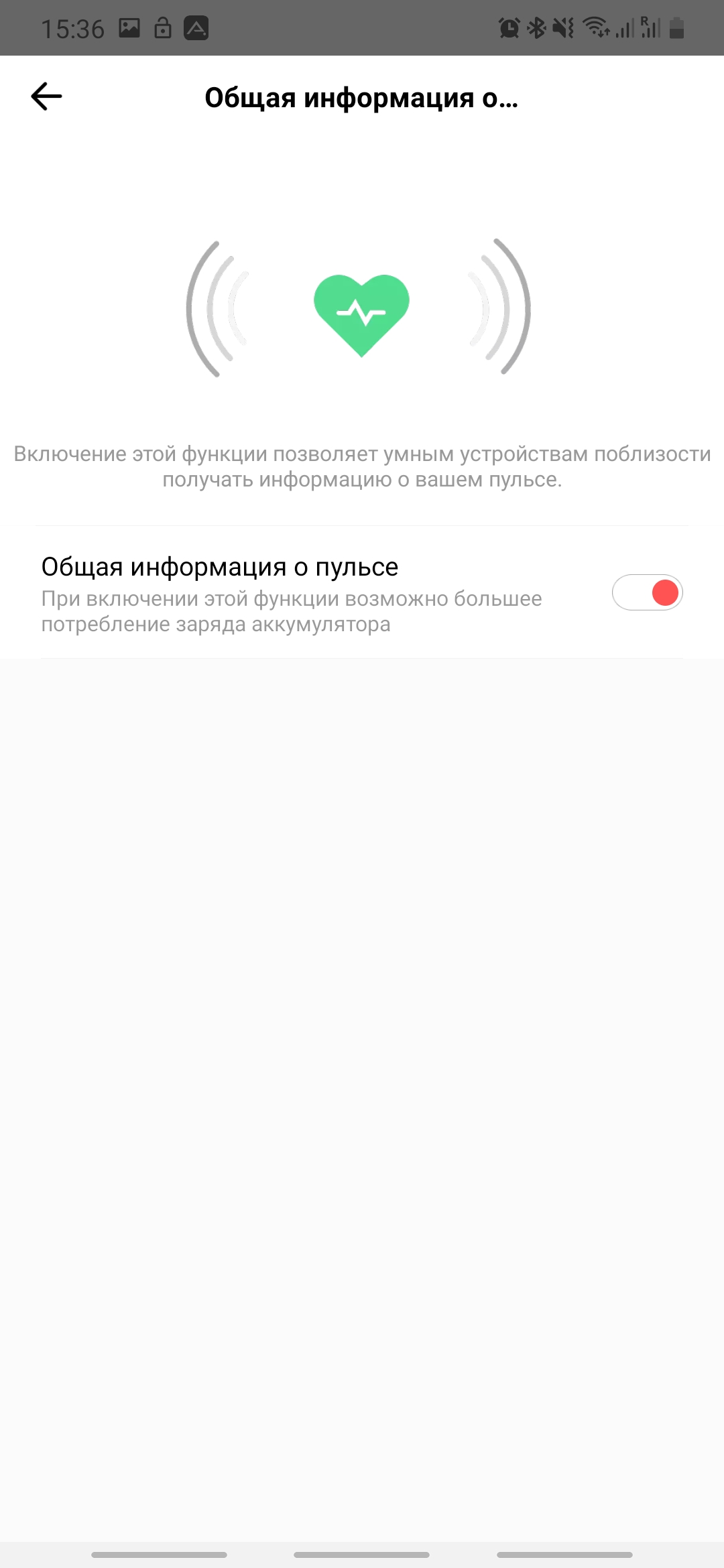This screenshot has height=1568, width=724.
Task: Tap the status bar clock showing 15:36
Action: (74, 27)
